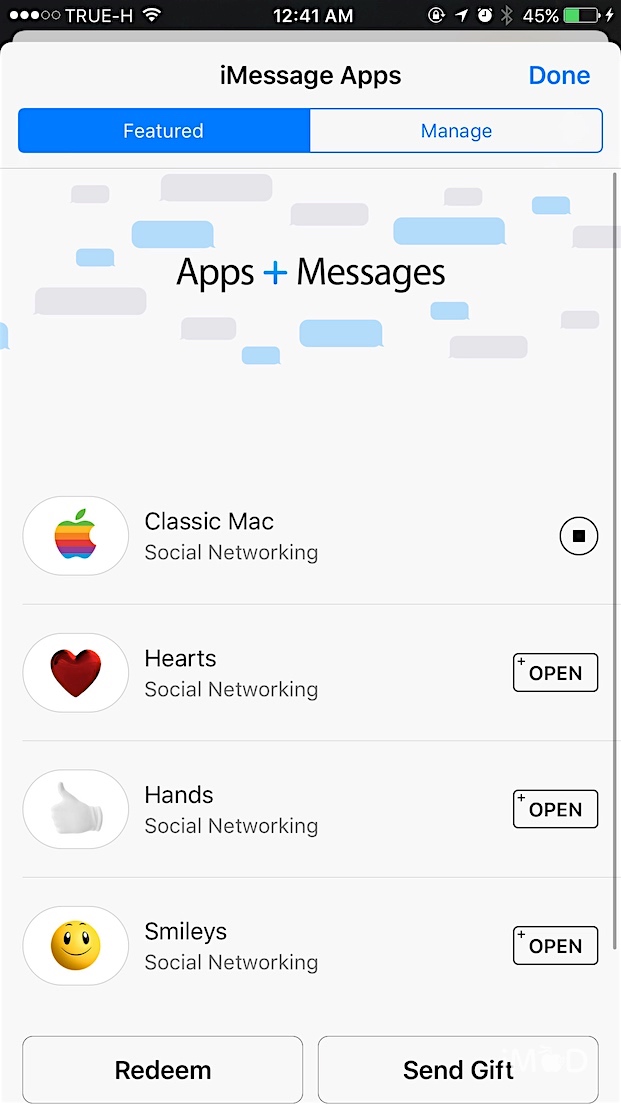Open the Hearts sticker app
This screenshot has height=1104, width=621.
[x=555, y=673]
